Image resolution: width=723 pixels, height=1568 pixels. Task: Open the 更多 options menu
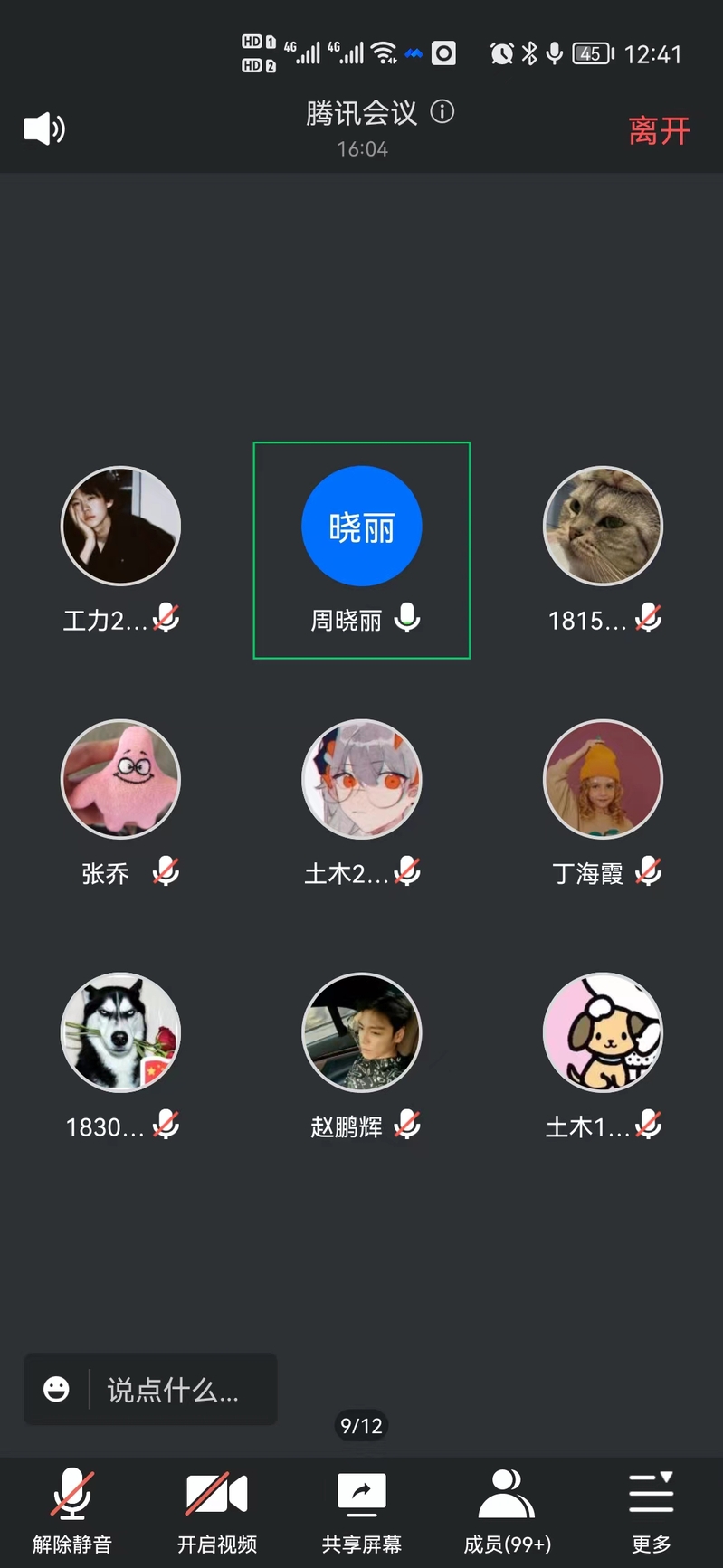pos(651,1509)
